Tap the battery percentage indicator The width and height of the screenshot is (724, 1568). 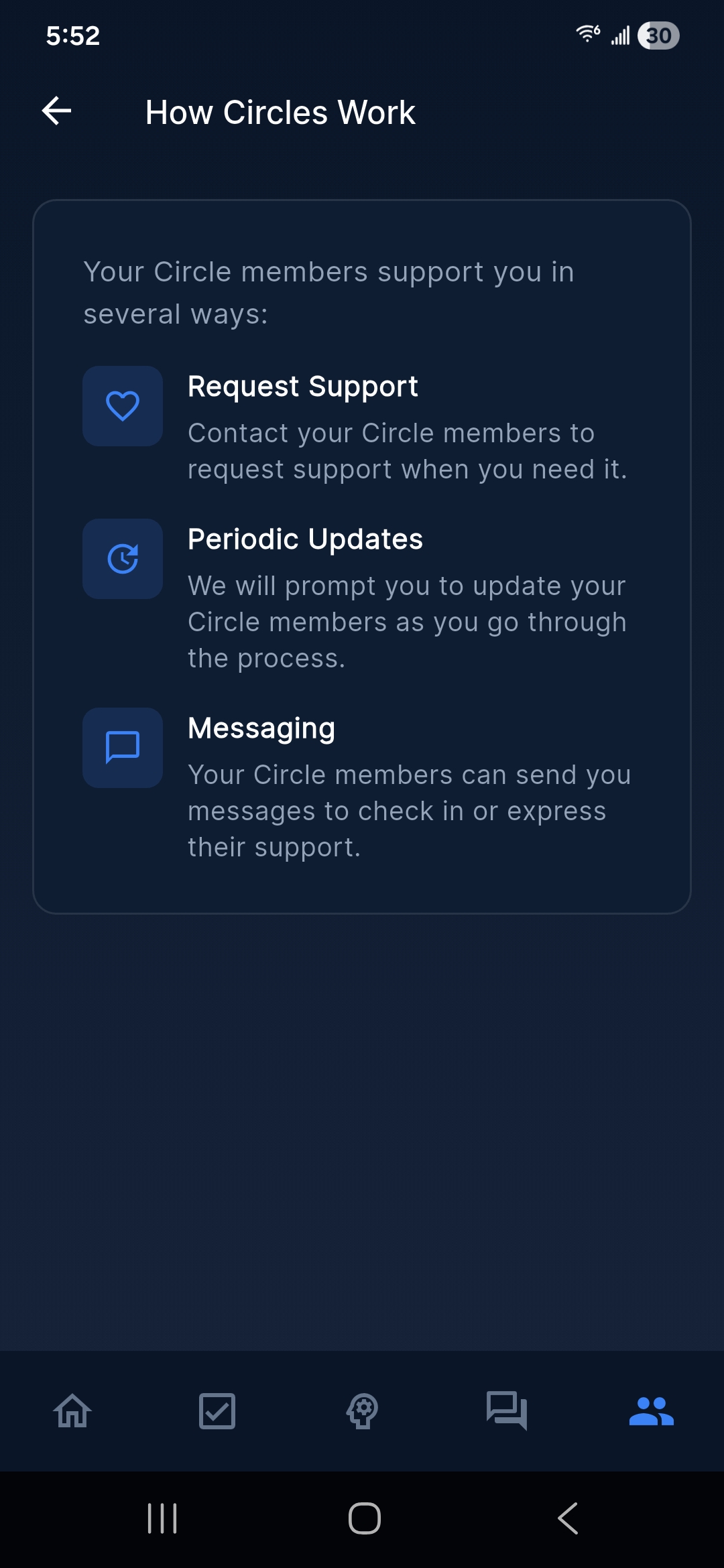656,36
